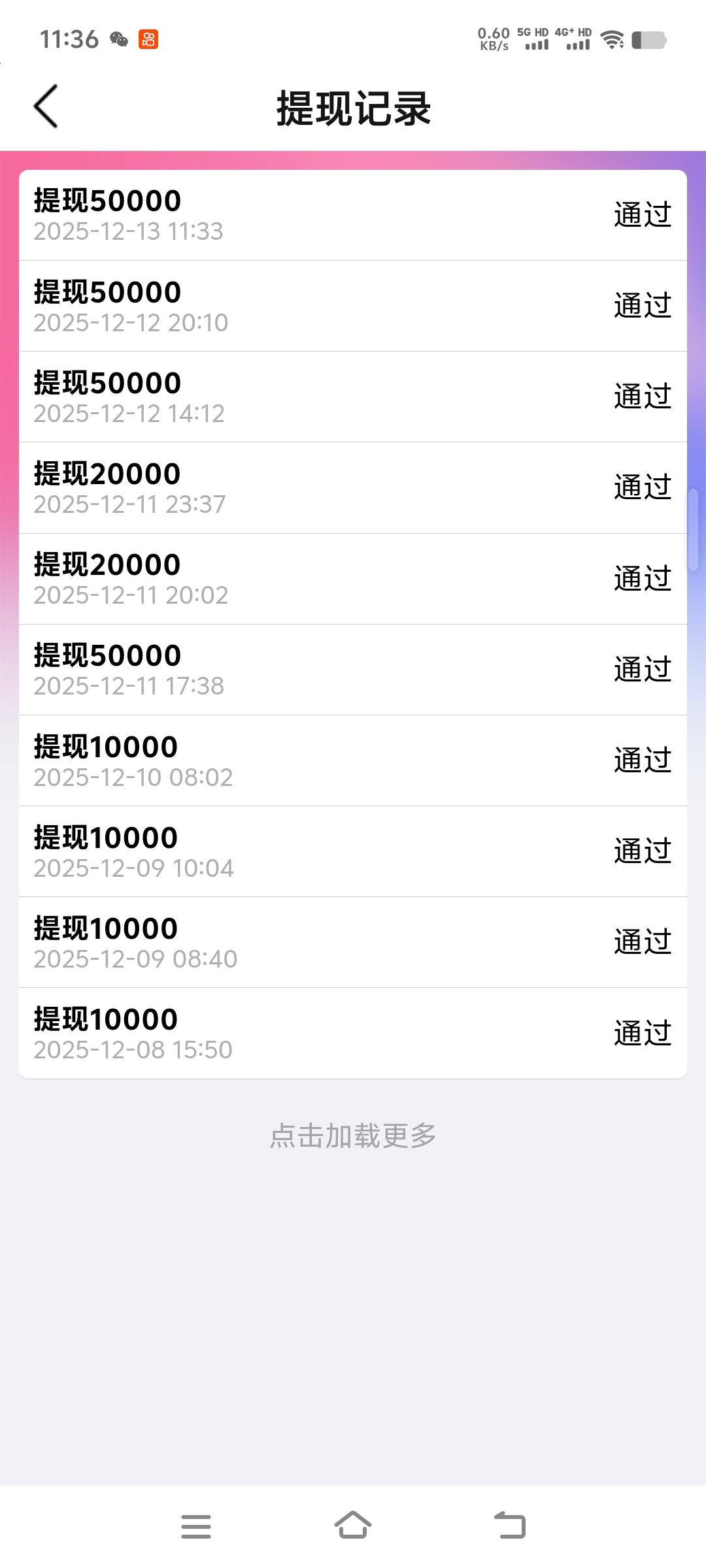Tap the back arrow to leave 提现记录
The width and height of the screenshot is (706, 1568).
point(46,105)
